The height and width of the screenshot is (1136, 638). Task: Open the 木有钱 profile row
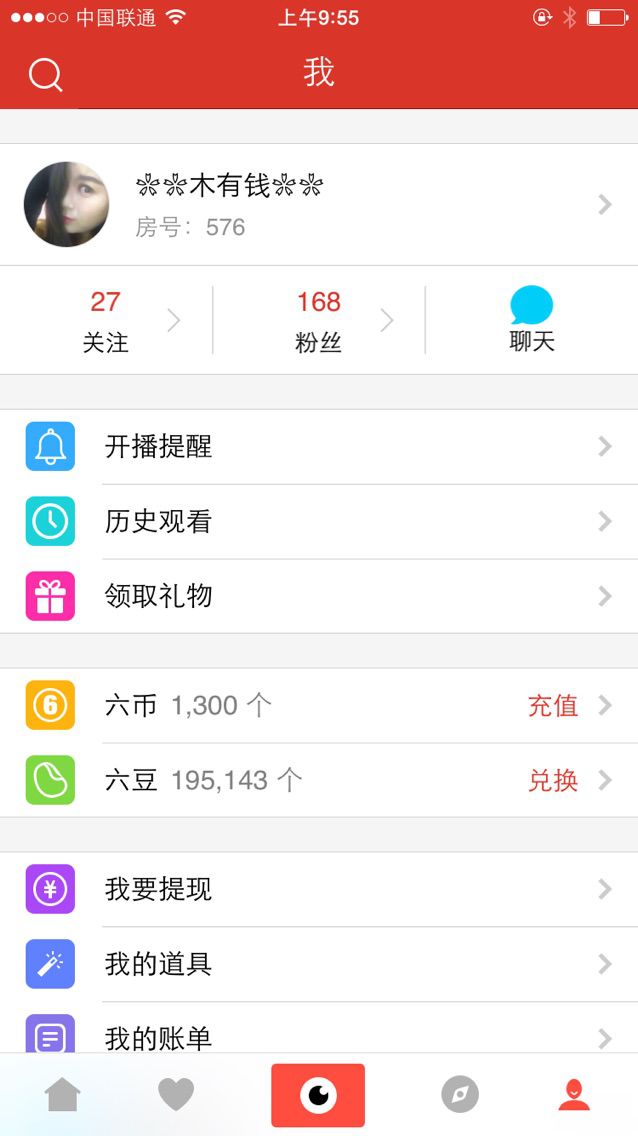pyautogui.click(x=318, y=205)
